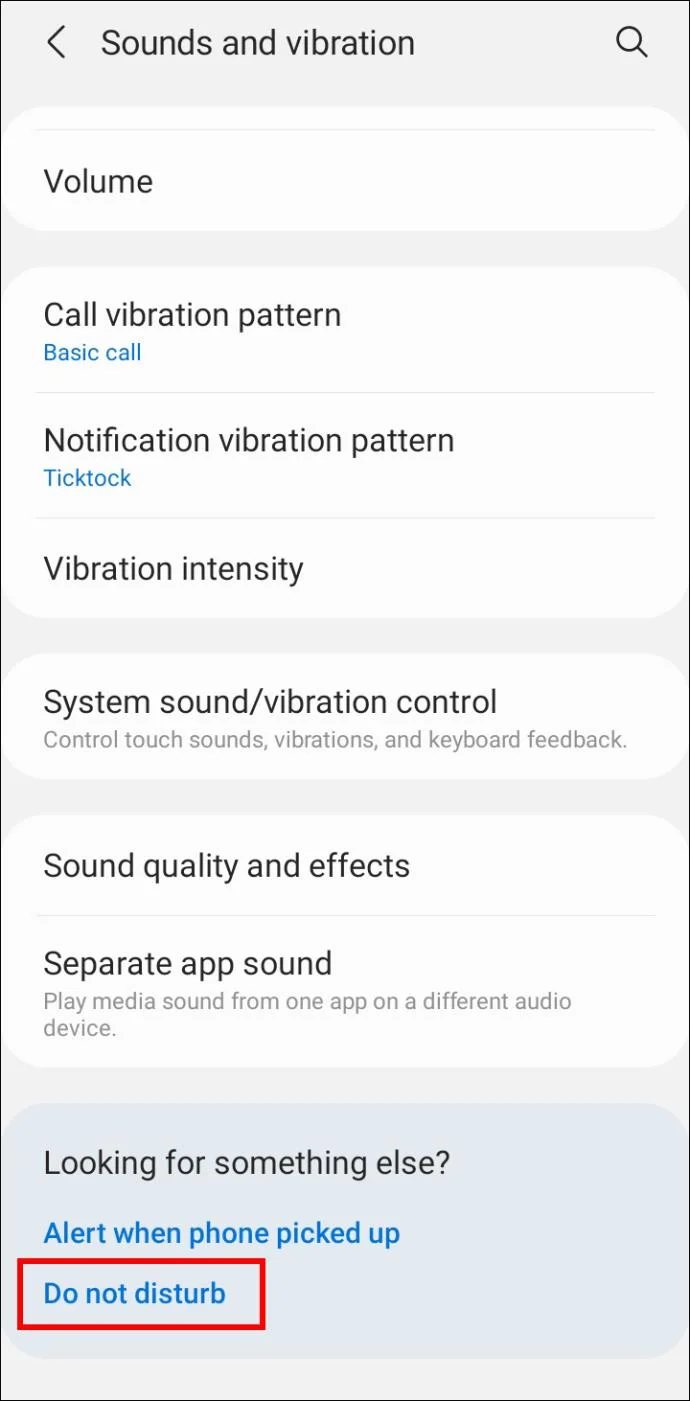
Task: Open the search icon
Action: click(x=631, y=43)
